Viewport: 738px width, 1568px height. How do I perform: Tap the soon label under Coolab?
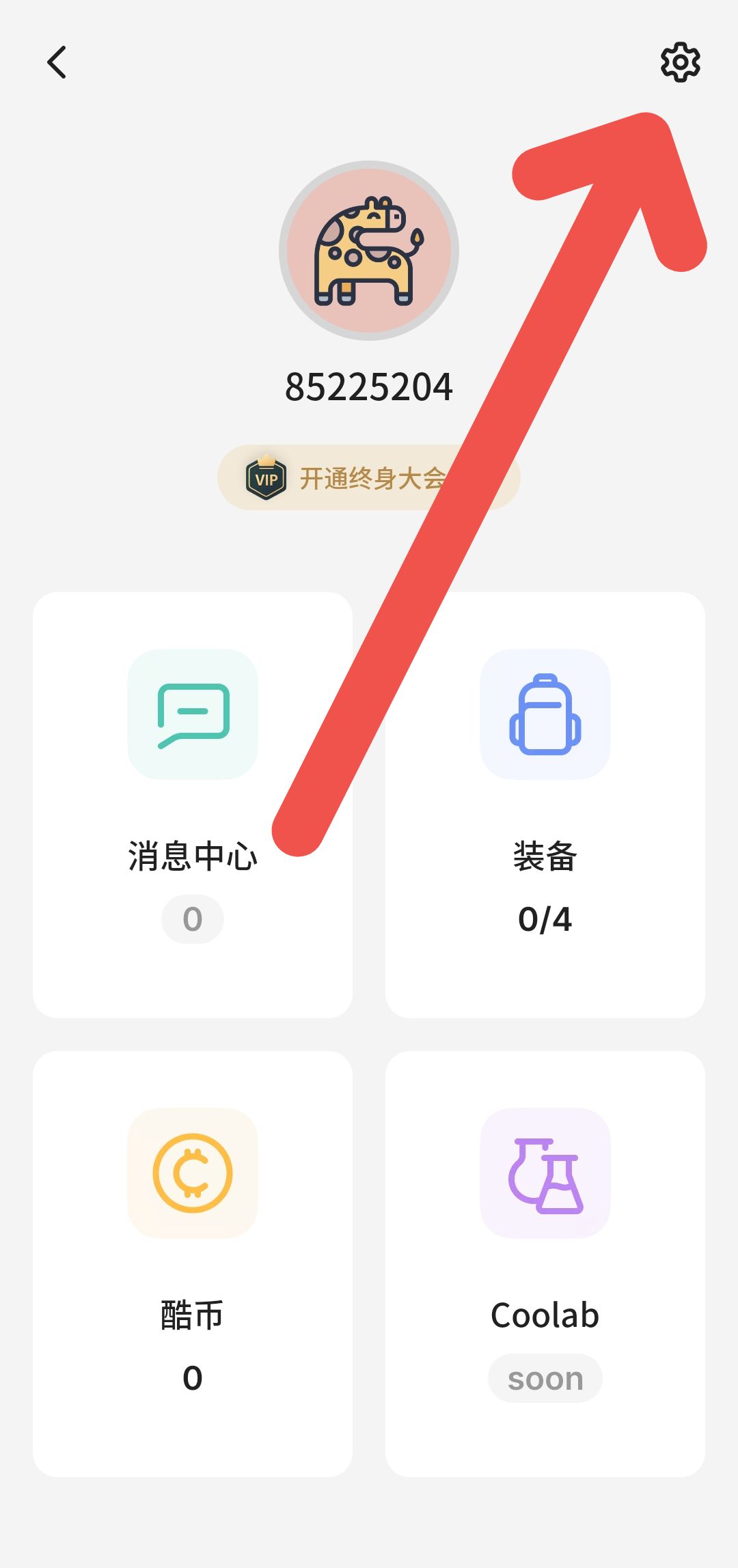[545, 1378]
